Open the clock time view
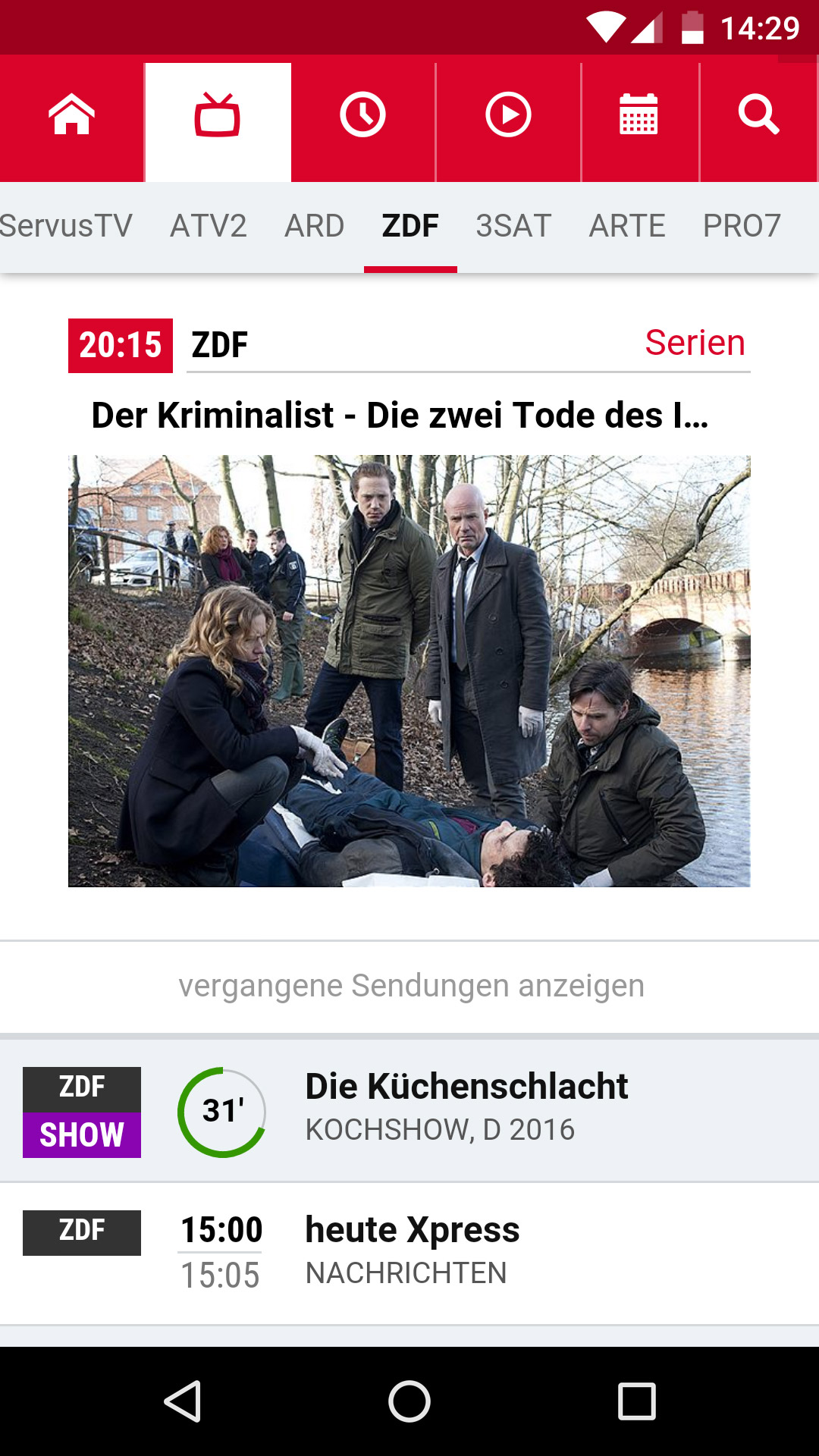Screen dimensions: 819x1456 362,115
